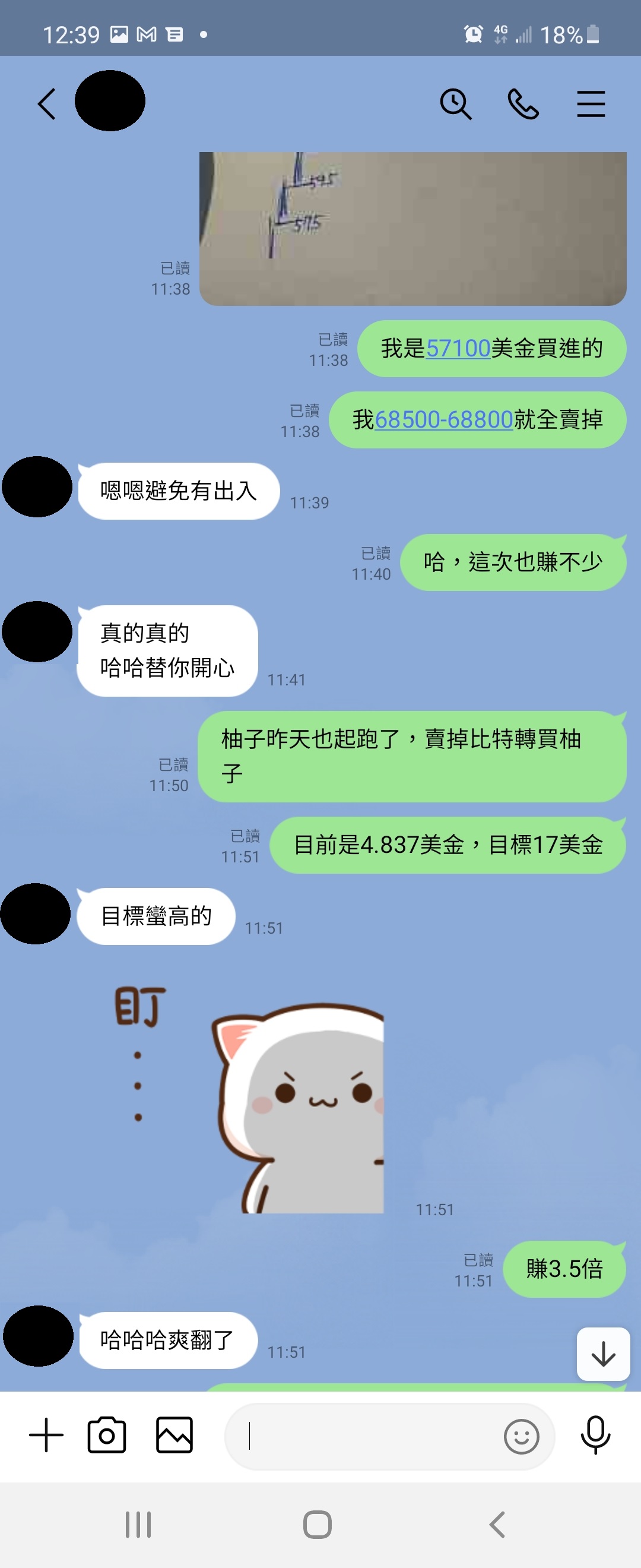The width and height of the screenshot is (641, 1568).
Task: Start a voice call
Action: (523, 104)
